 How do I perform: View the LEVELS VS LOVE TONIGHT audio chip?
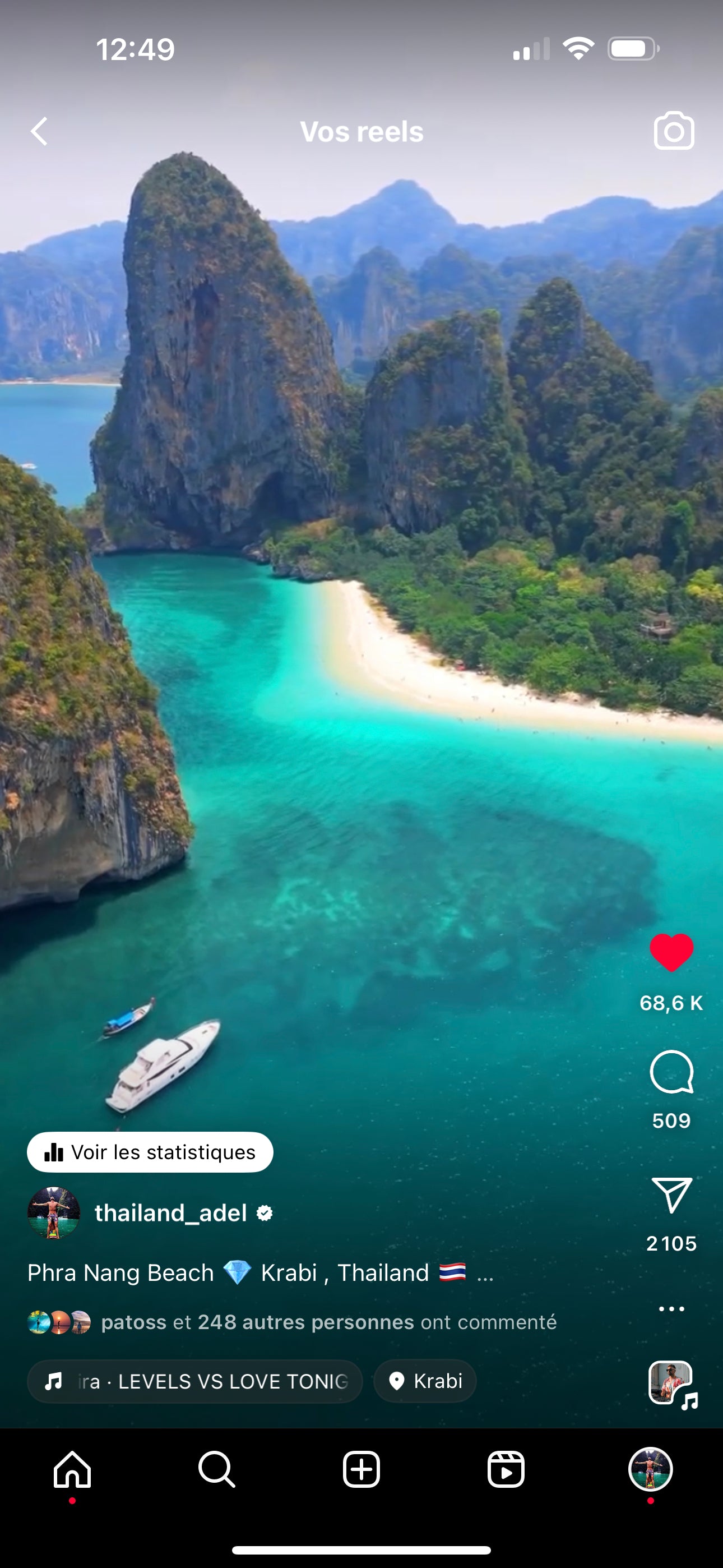[194, 1381]
